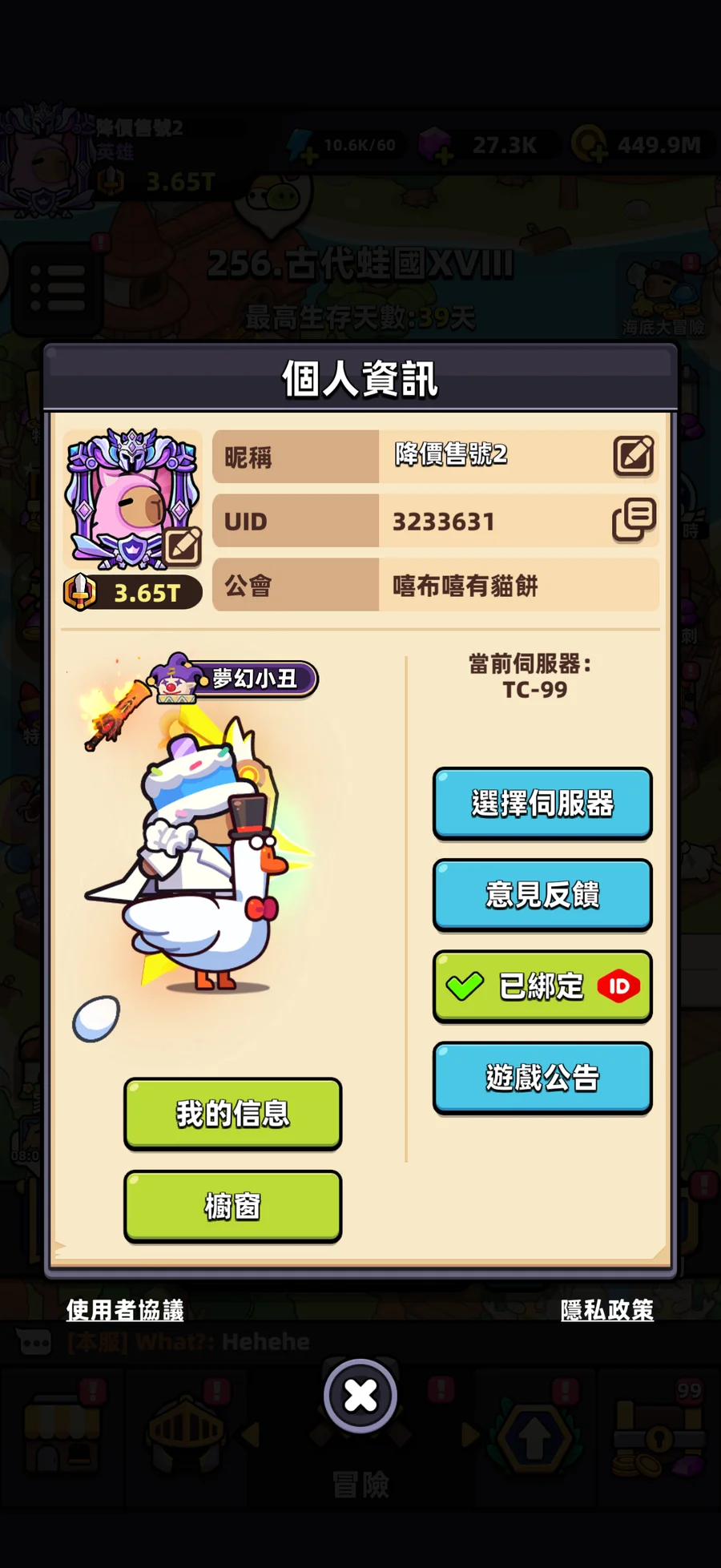Open the 隱私政策 link
721x1568 pixels.
click(606, 1310)
